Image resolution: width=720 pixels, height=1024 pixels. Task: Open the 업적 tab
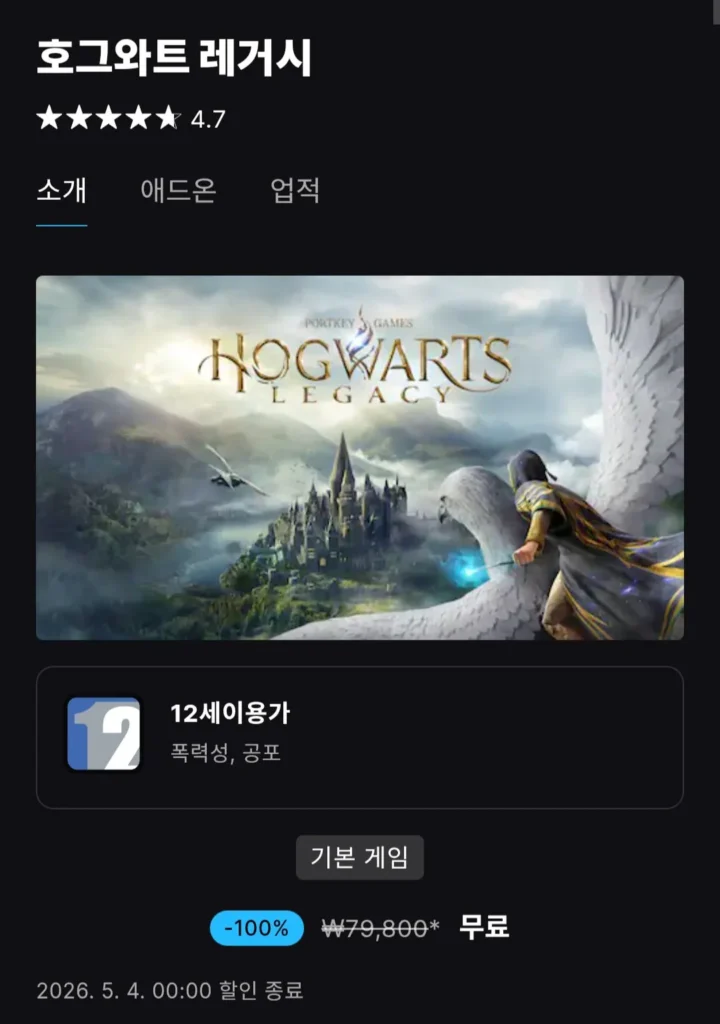click(x=295, y=190)
